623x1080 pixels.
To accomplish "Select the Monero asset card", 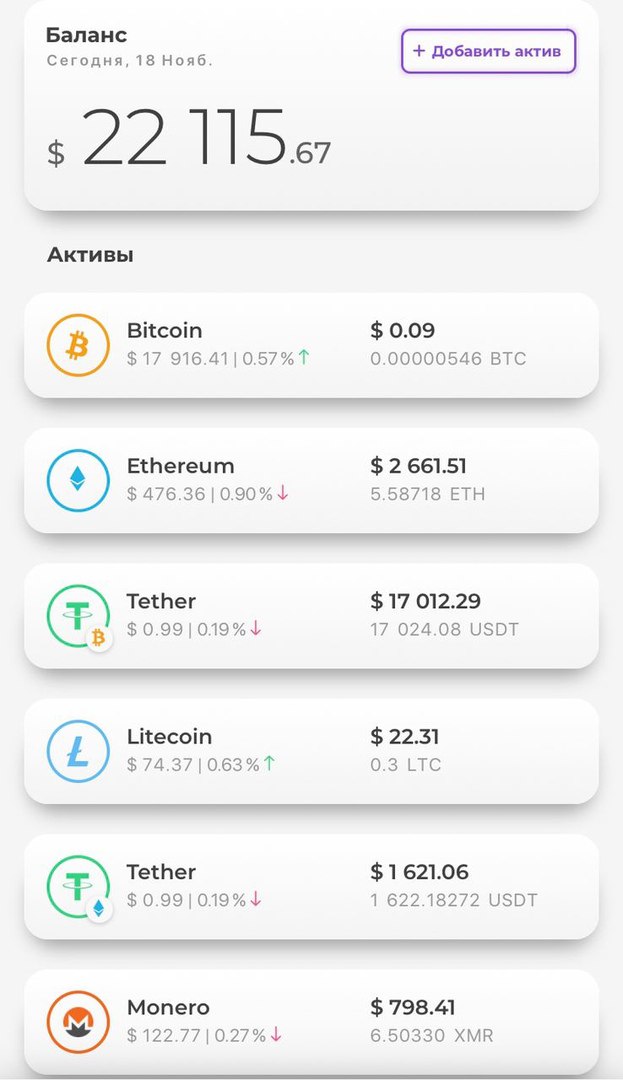I will [x=311, y=1021].
